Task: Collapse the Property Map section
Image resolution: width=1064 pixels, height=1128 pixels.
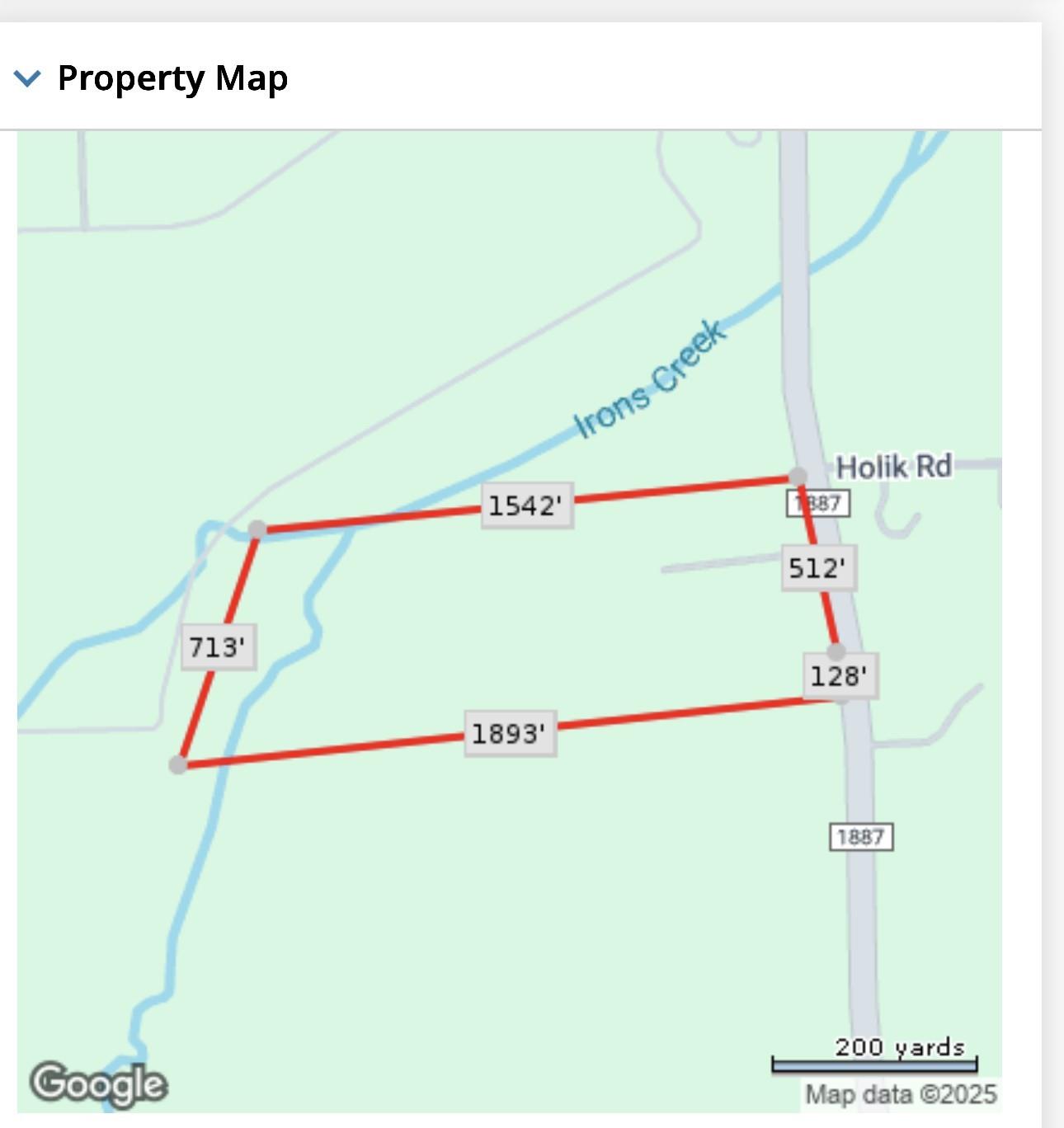Action: pos(28,79)
